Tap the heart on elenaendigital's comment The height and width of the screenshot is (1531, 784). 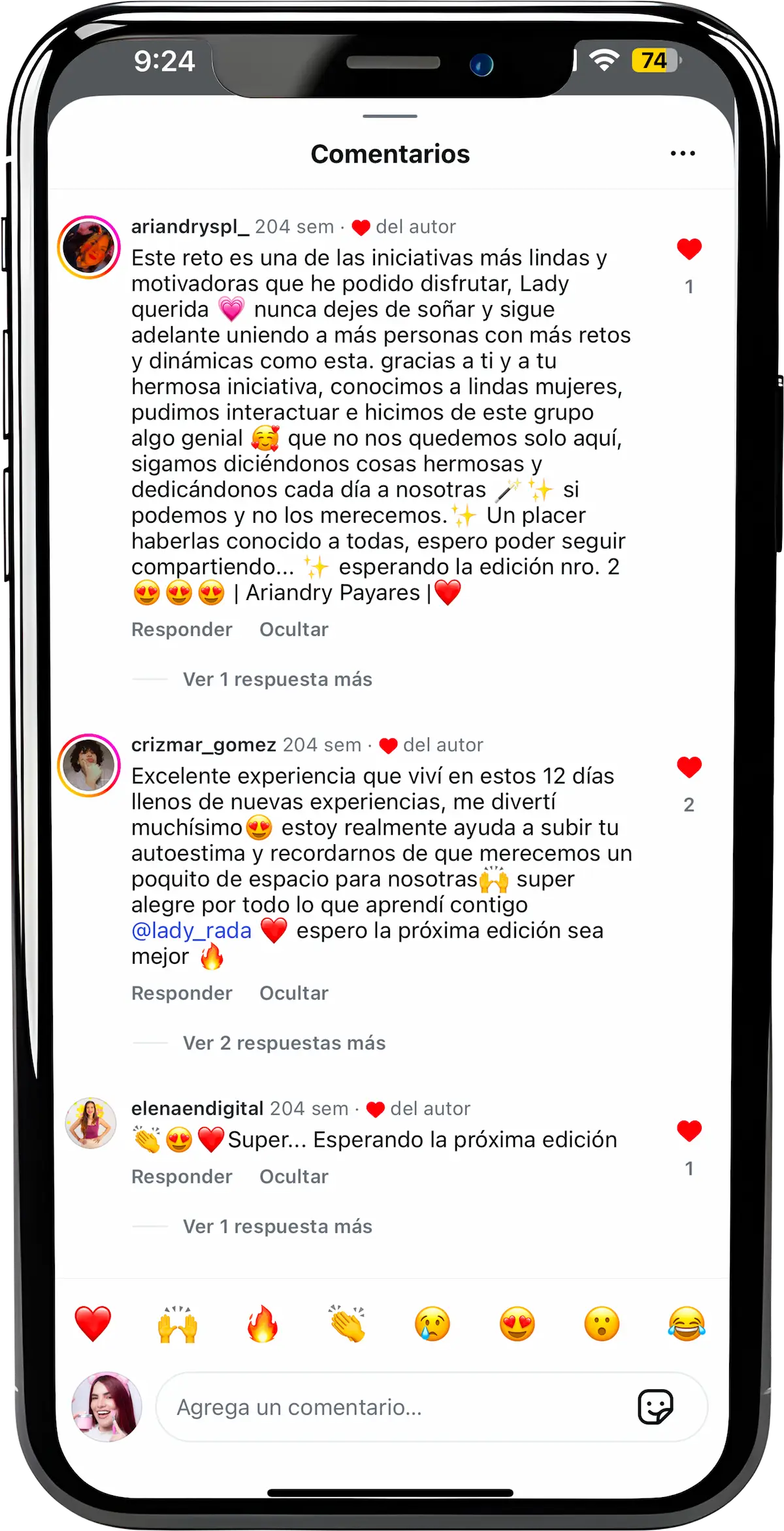689,1131
